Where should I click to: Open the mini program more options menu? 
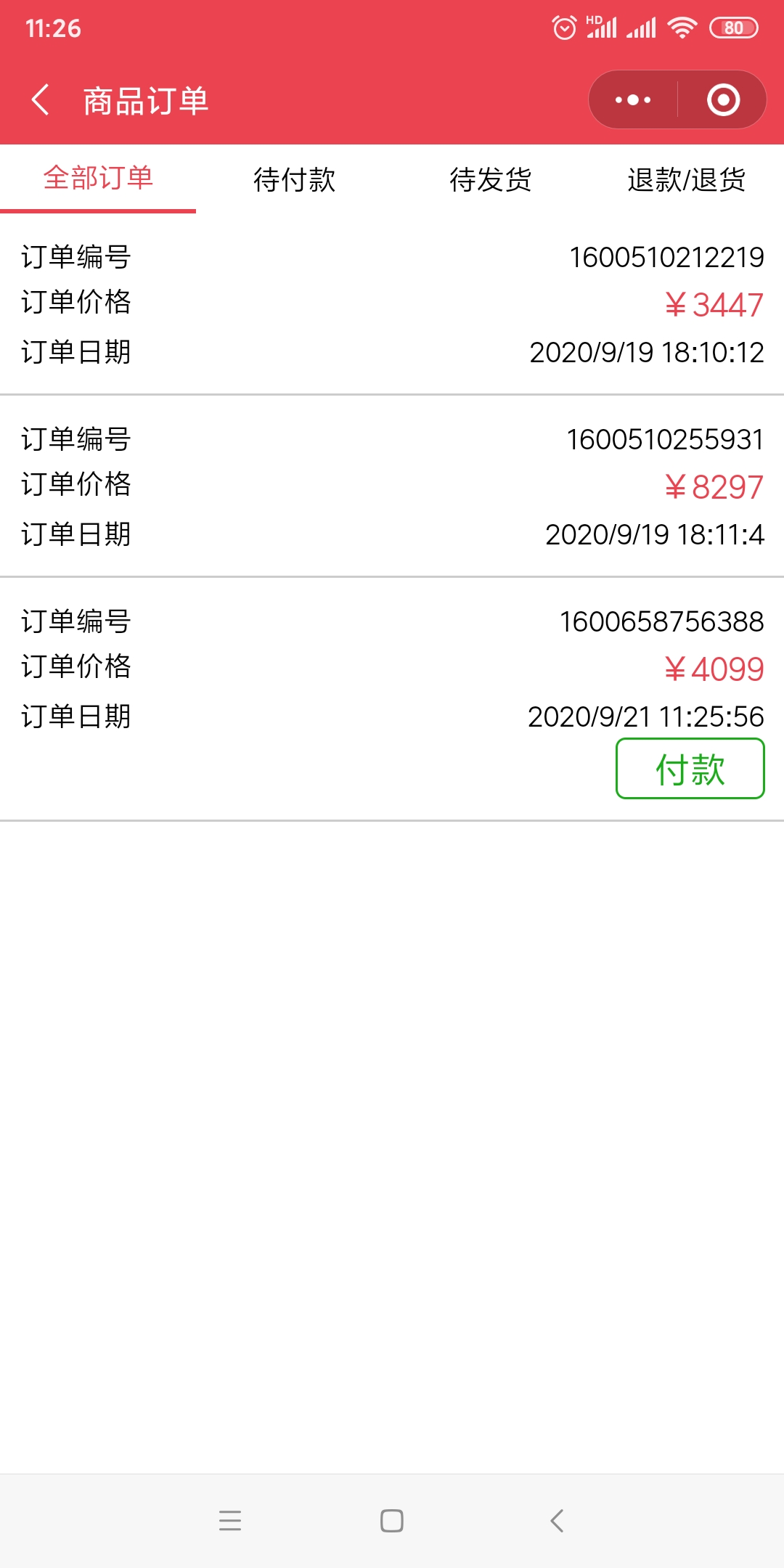click(633, 100)
